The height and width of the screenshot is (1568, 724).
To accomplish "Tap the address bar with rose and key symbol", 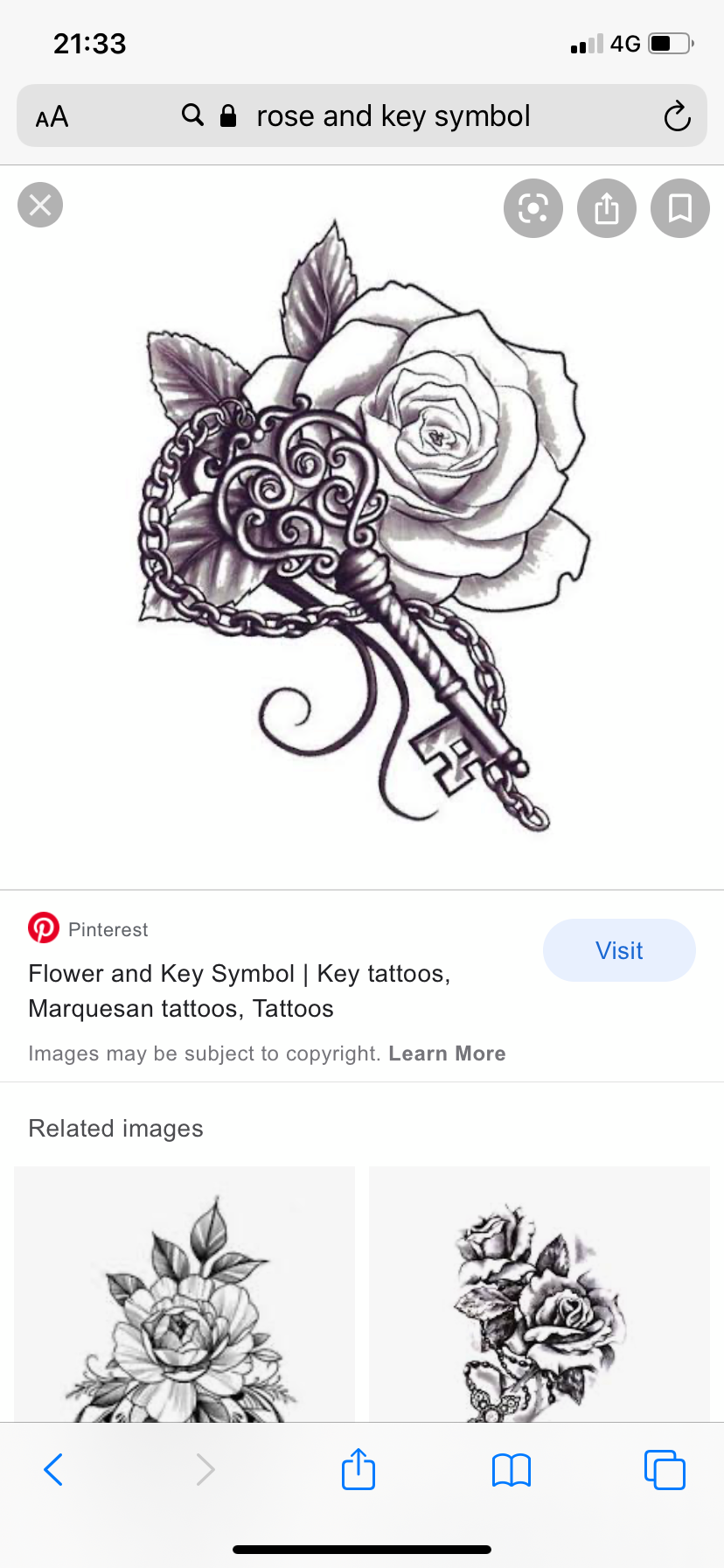I will pos(392,116).
